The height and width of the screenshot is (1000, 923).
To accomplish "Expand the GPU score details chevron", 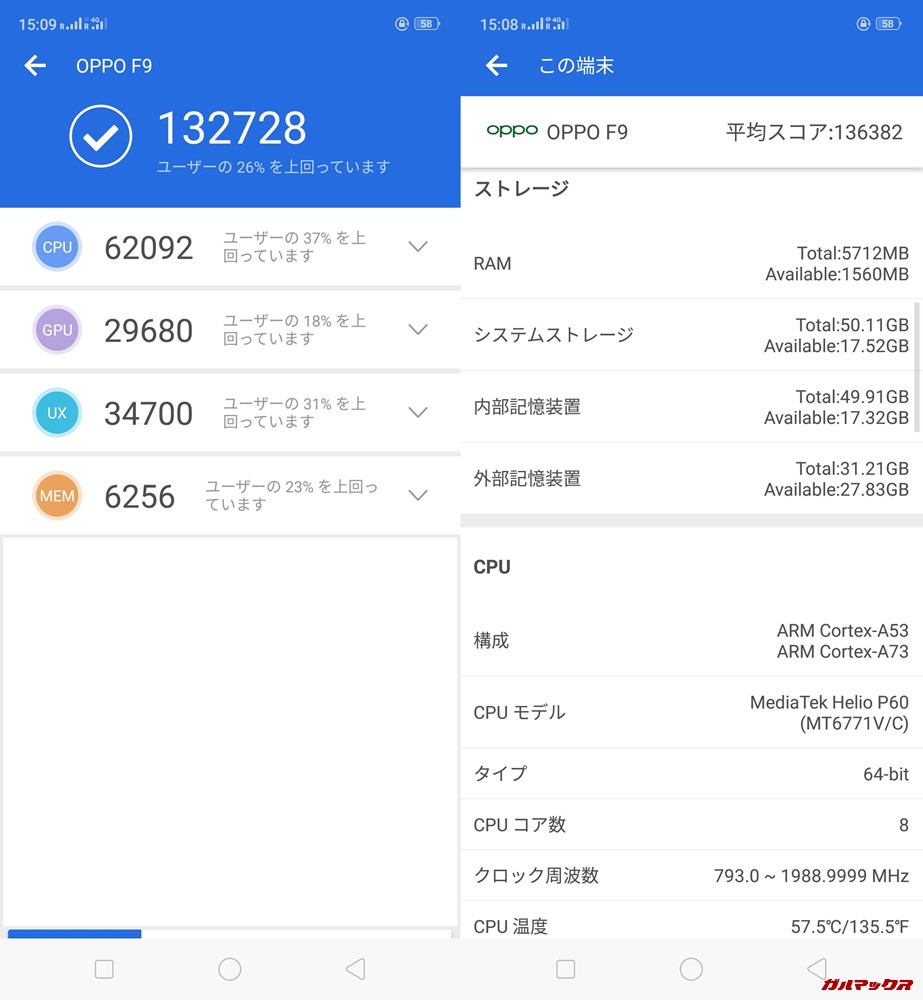I will coord(417,330).
